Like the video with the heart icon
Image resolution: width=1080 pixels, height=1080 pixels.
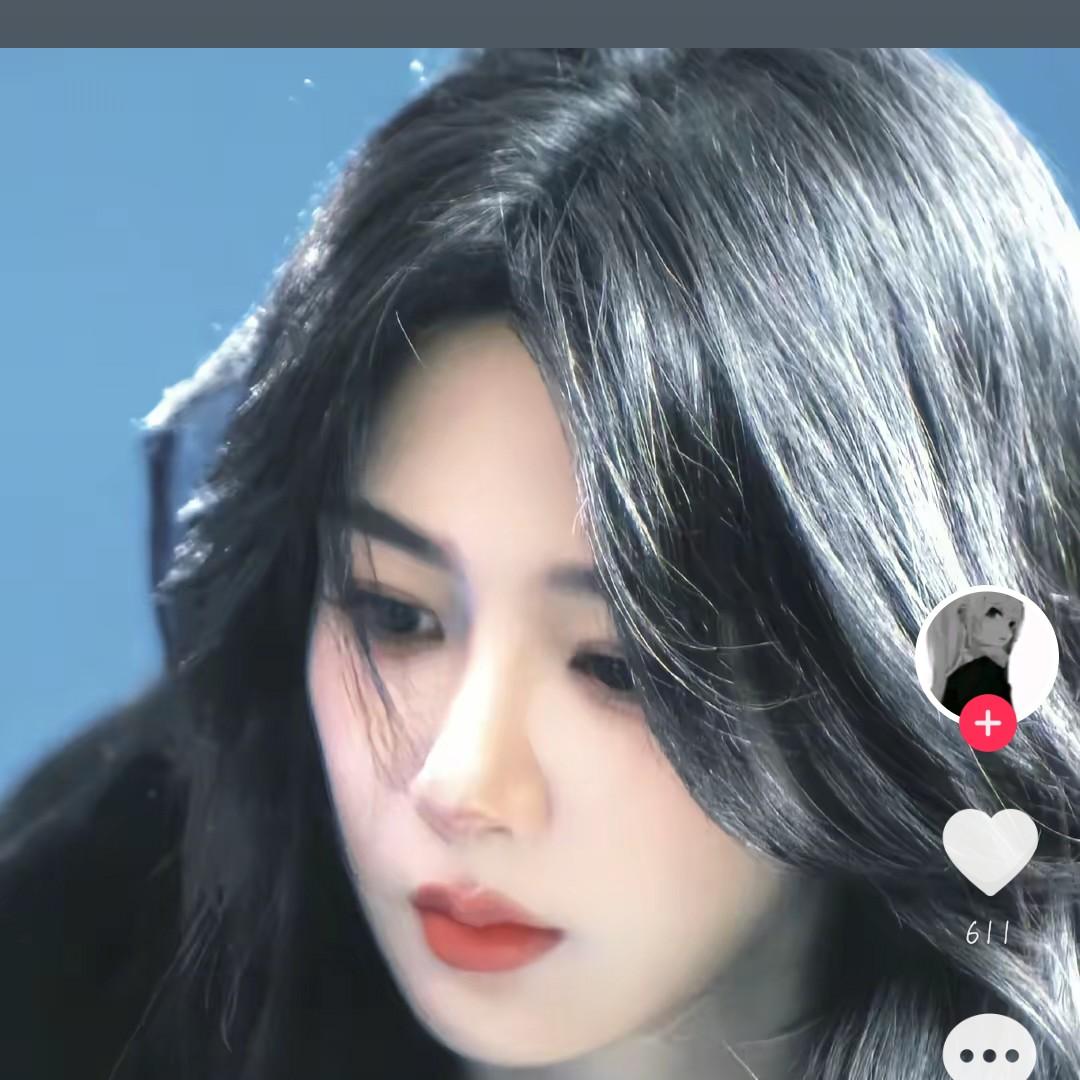click(x=990, y=850)
